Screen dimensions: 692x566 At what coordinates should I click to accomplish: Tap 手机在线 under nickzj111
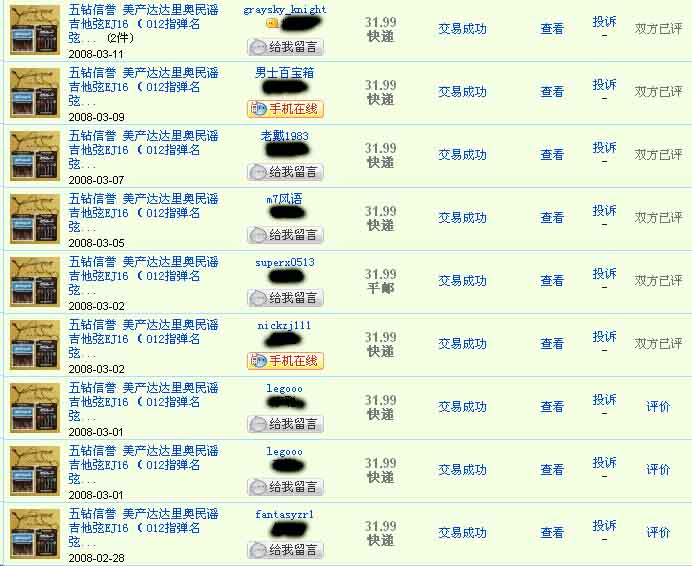[x=285, y=361]
